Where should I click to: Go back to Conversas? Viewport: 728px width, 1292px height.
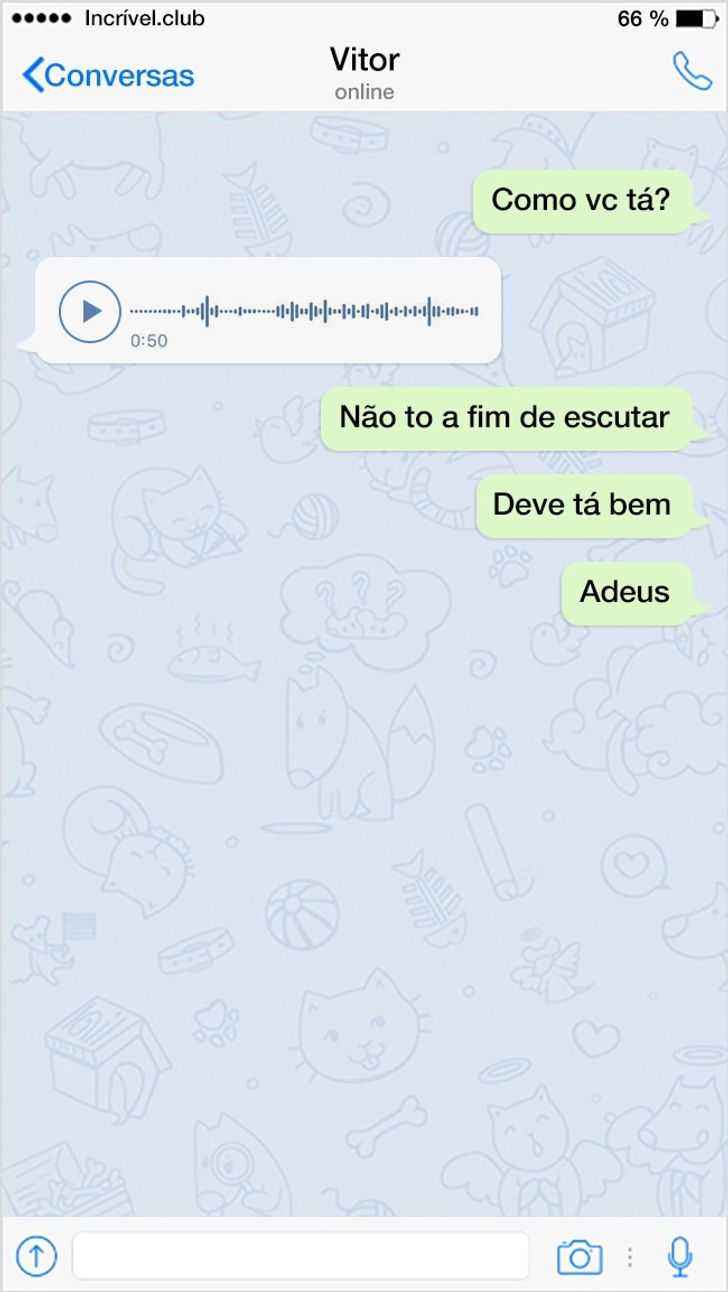pos(108,75)
